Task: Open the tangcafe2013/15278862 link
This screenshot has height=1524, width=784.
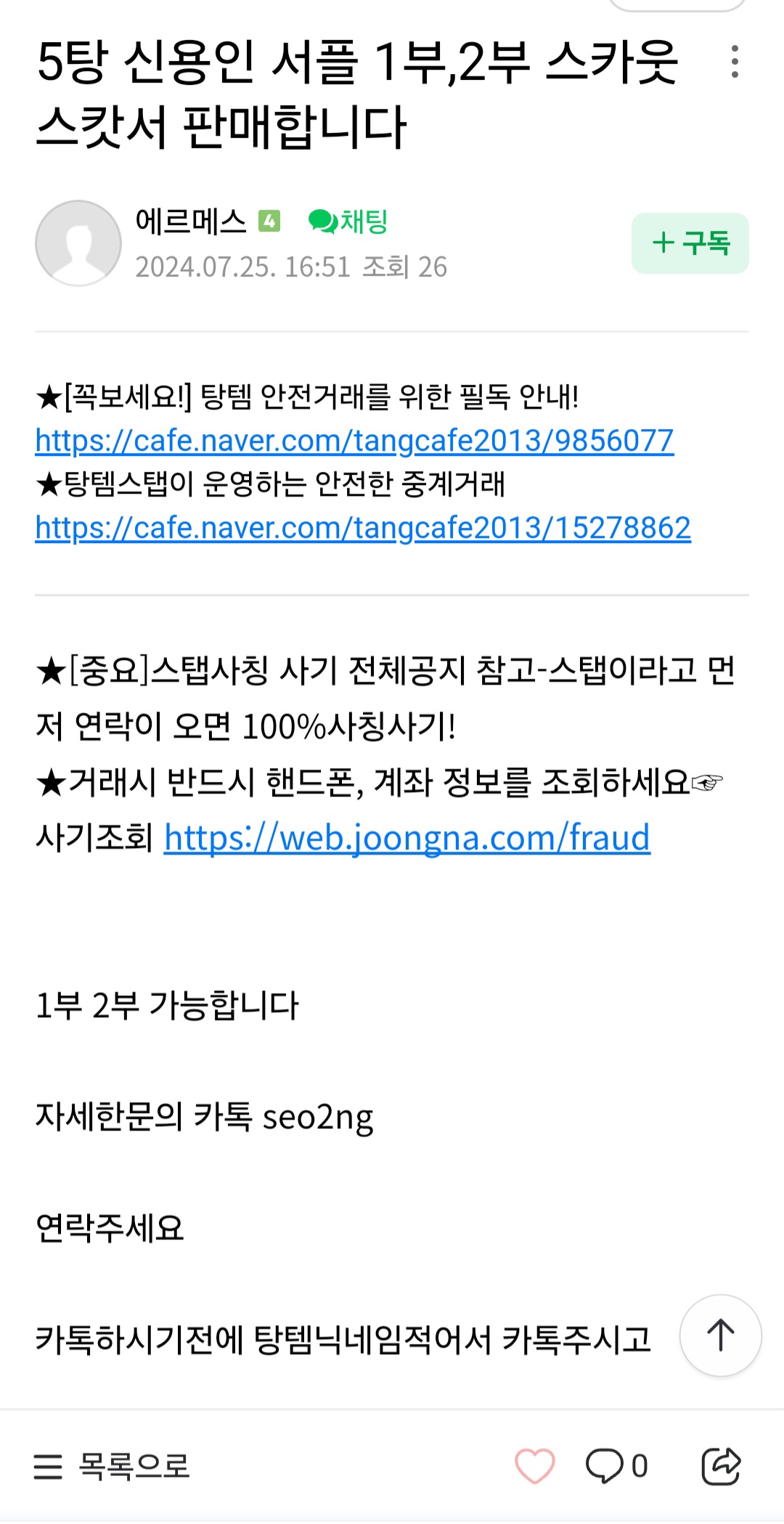Action: point(363,528)
